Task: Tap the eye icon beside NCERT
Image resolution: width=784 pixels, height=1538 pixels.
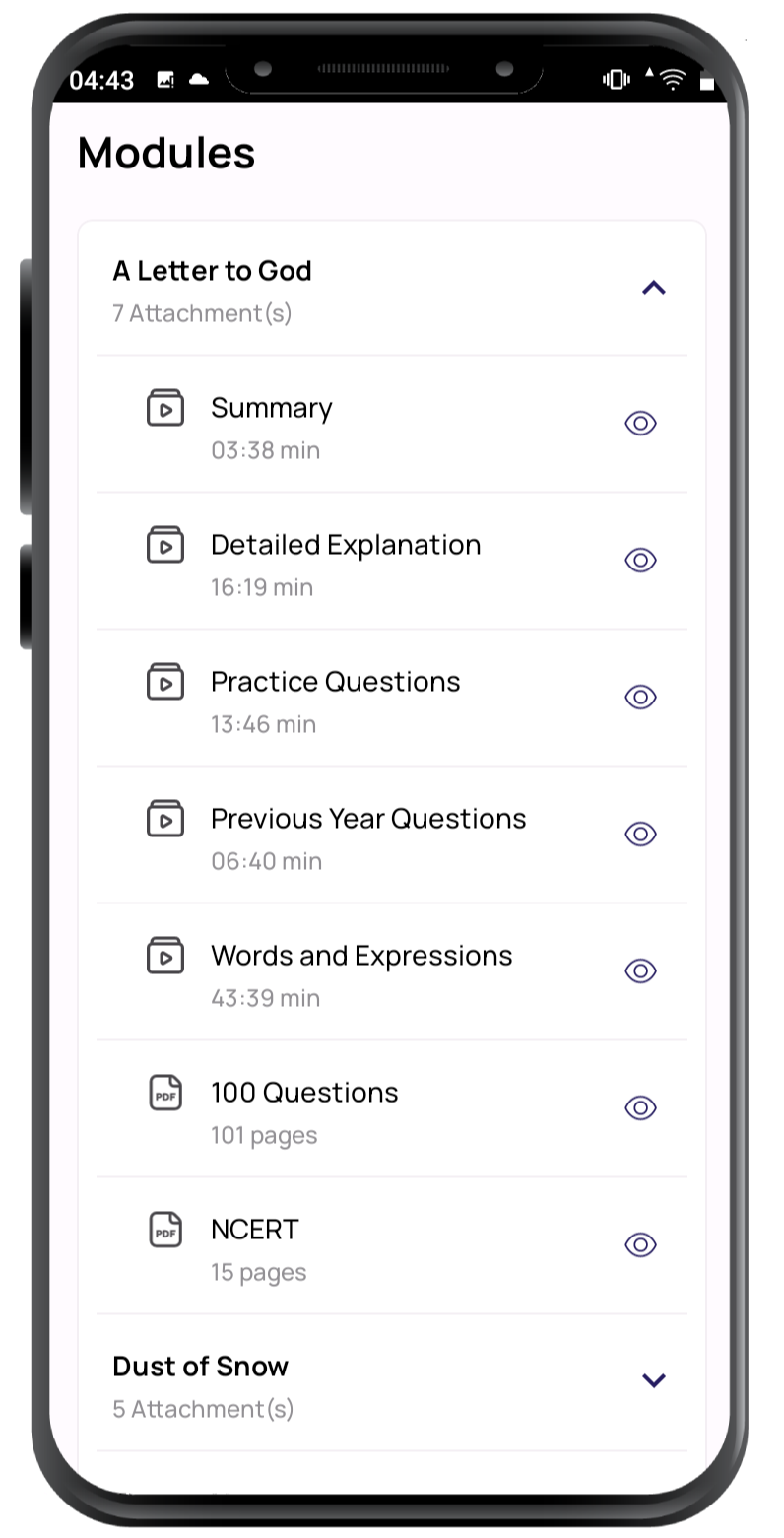Action: [640, 1245]
